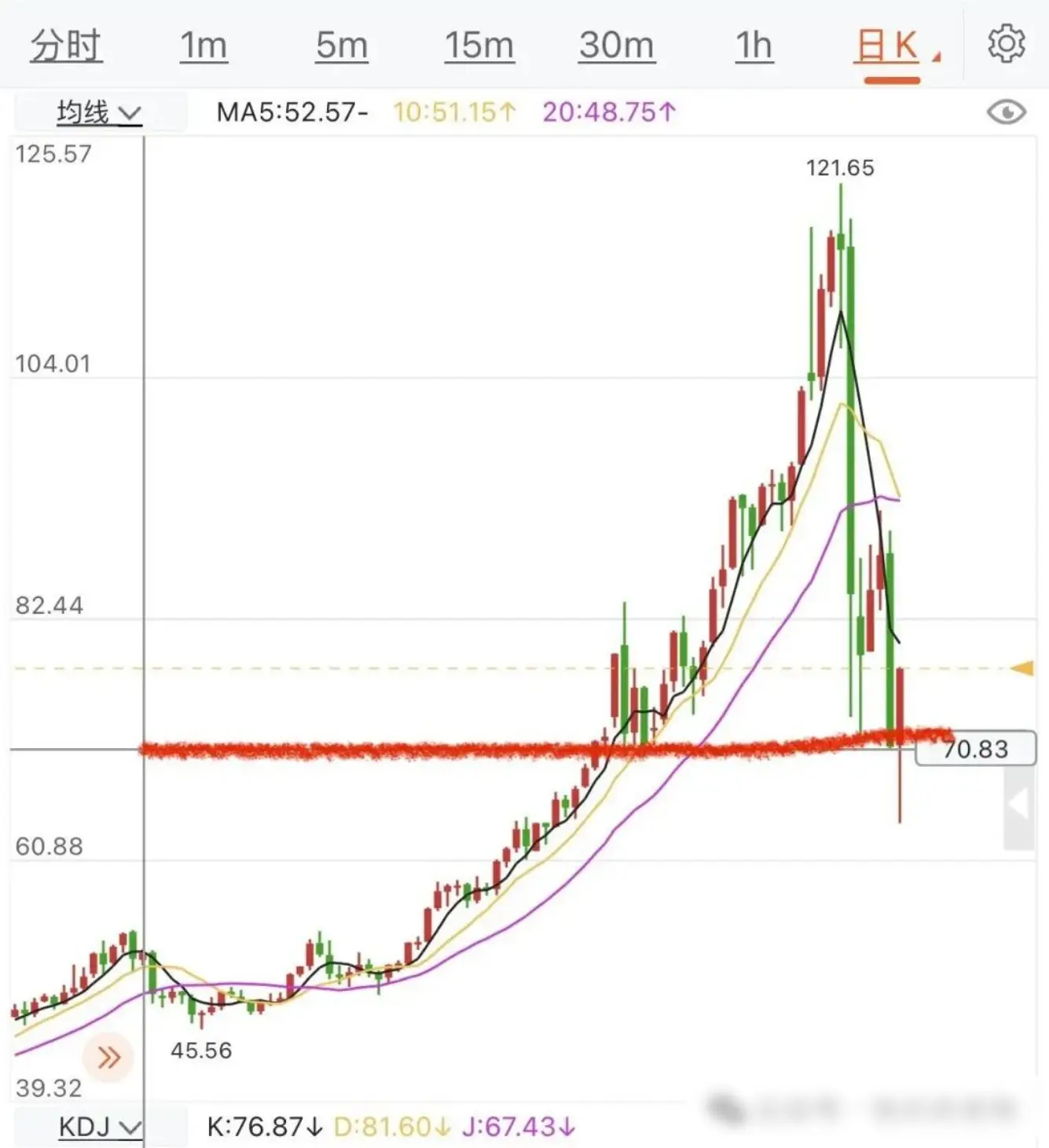This screenshot has height=1148, width=1049.
Task: Click the orange double-arrow expand icon
Action: click(108, 1058)
